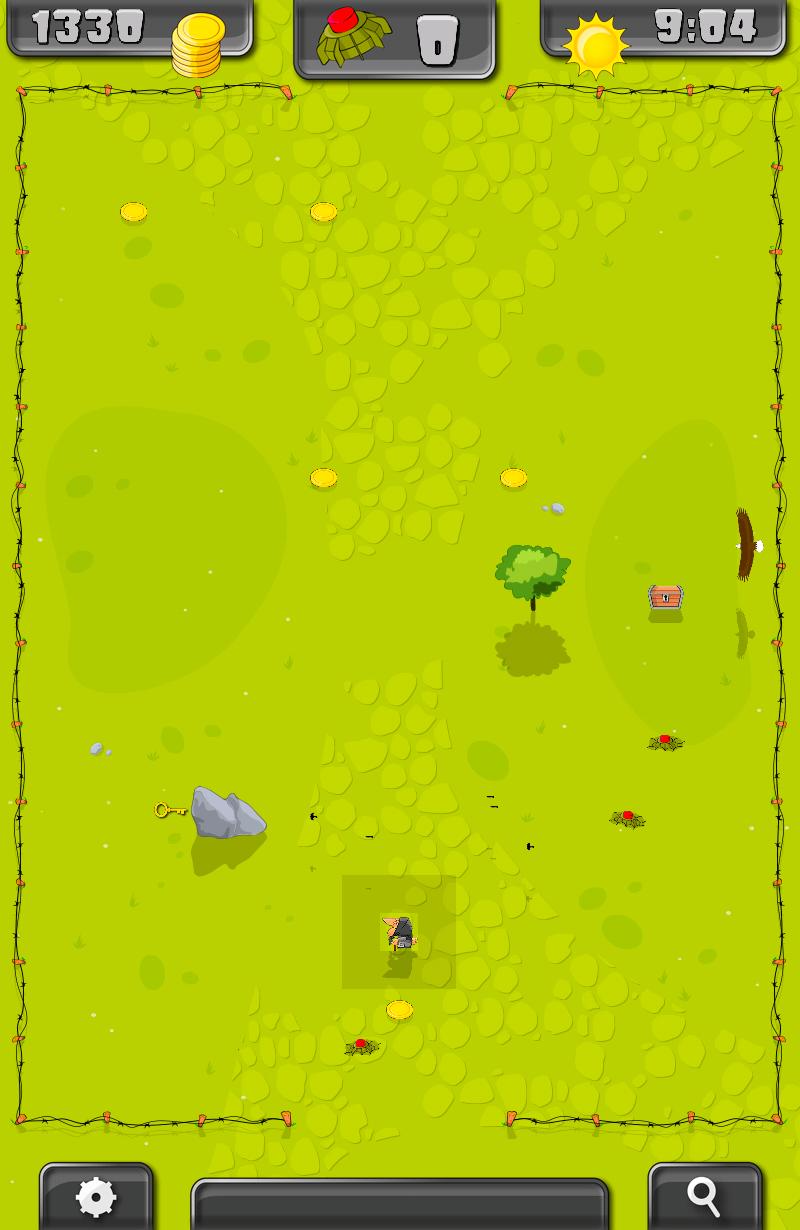Screen dimensions: 800x1230
Task: Open the settings gear button
Action: click(x=96, y=1197)
